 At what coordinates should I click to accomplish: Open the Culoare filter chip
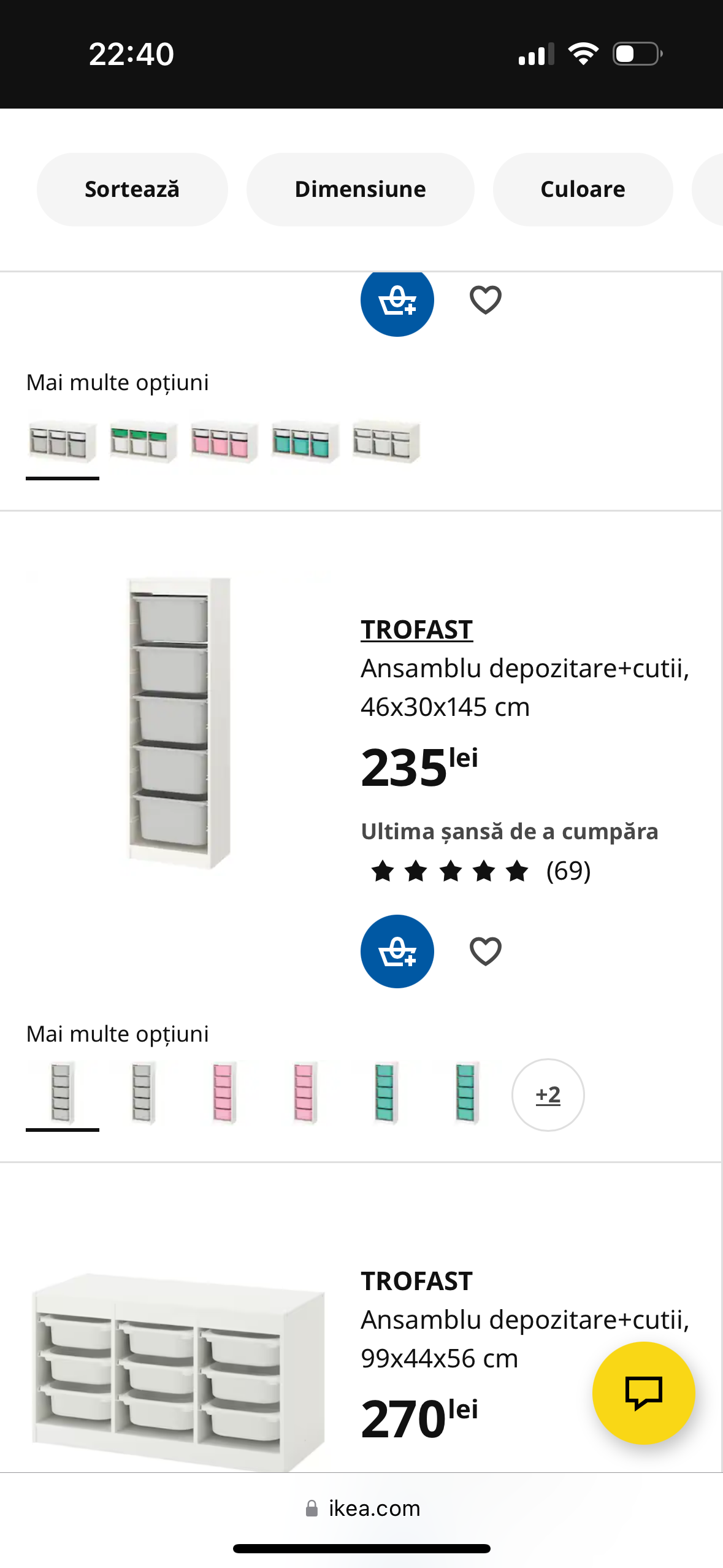[582, 190]
